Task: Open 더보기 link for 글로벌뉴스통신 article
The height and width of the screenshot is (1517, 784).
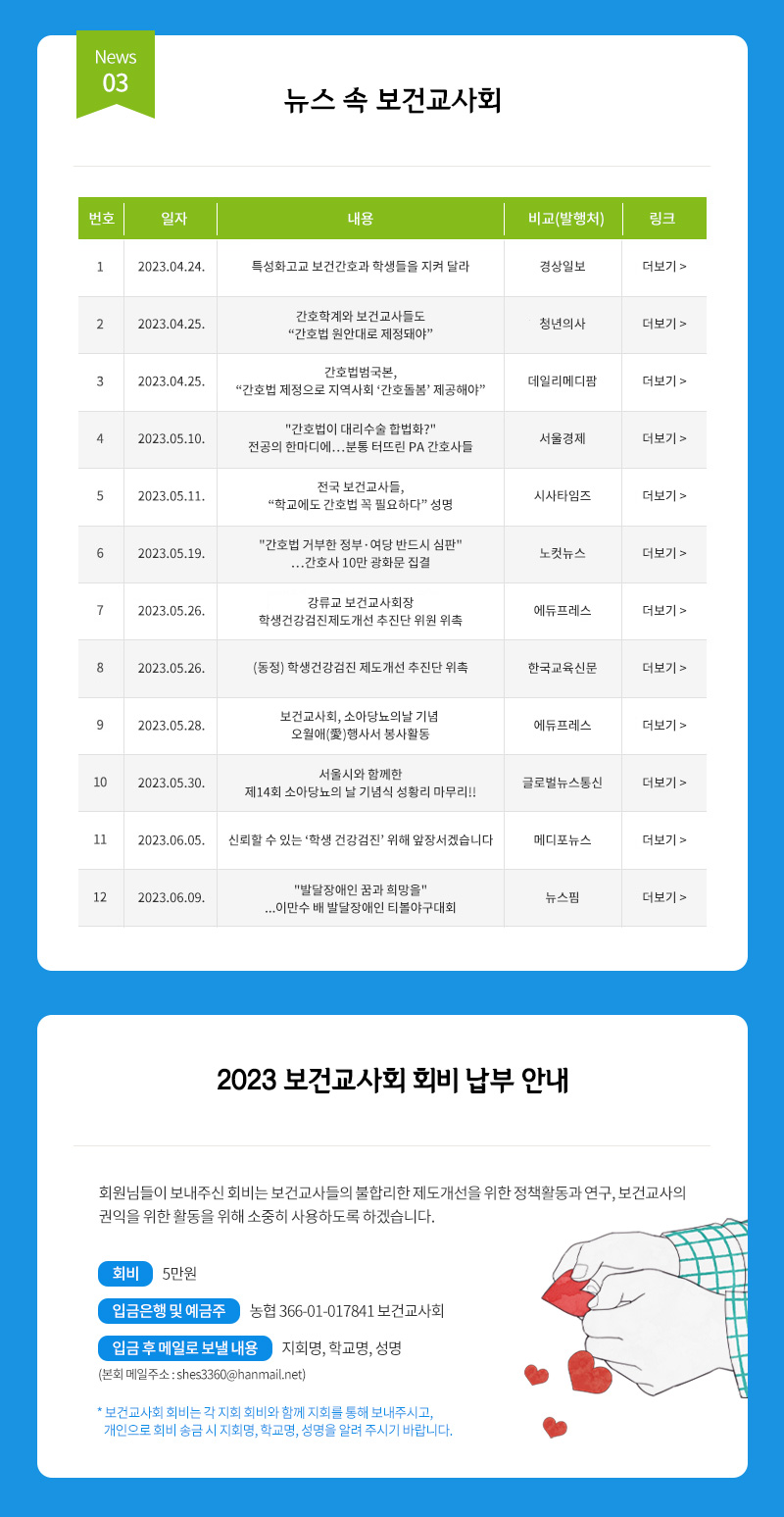Action: (663, 783)
